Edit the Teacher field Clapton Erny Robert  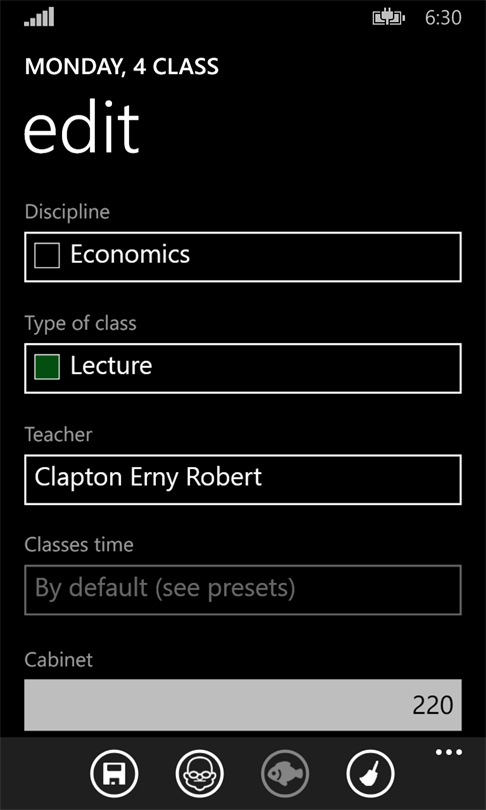click(x=243, y=479)
